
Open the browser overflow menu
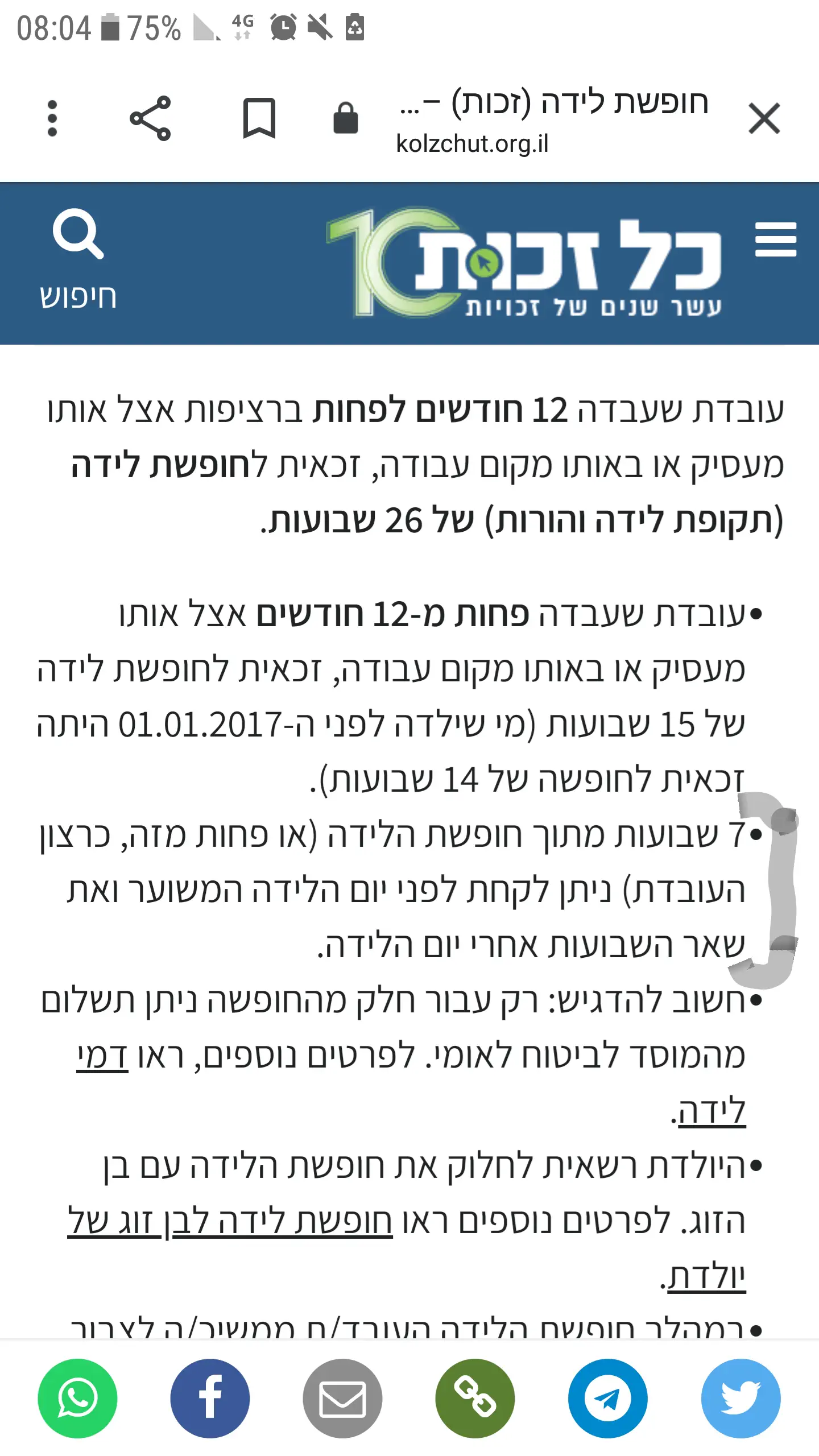(x=52, y=118)
